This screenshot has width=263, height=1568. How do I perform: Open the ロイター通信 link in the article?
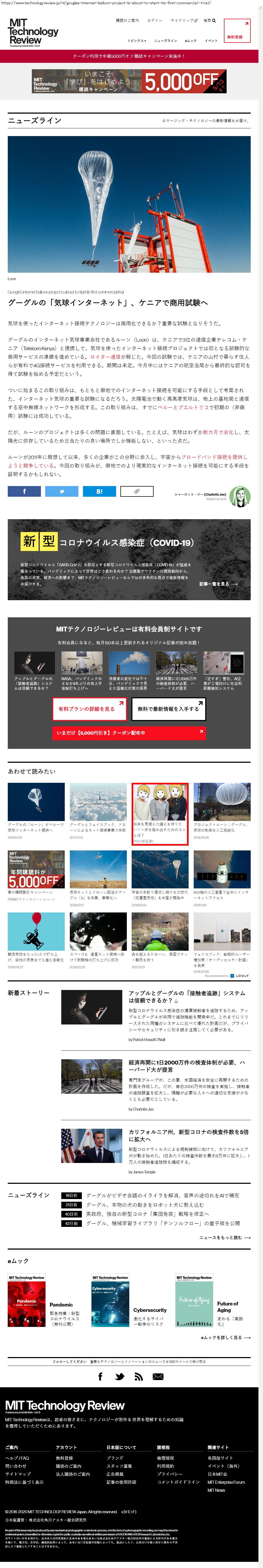click(x=105, y=357)
